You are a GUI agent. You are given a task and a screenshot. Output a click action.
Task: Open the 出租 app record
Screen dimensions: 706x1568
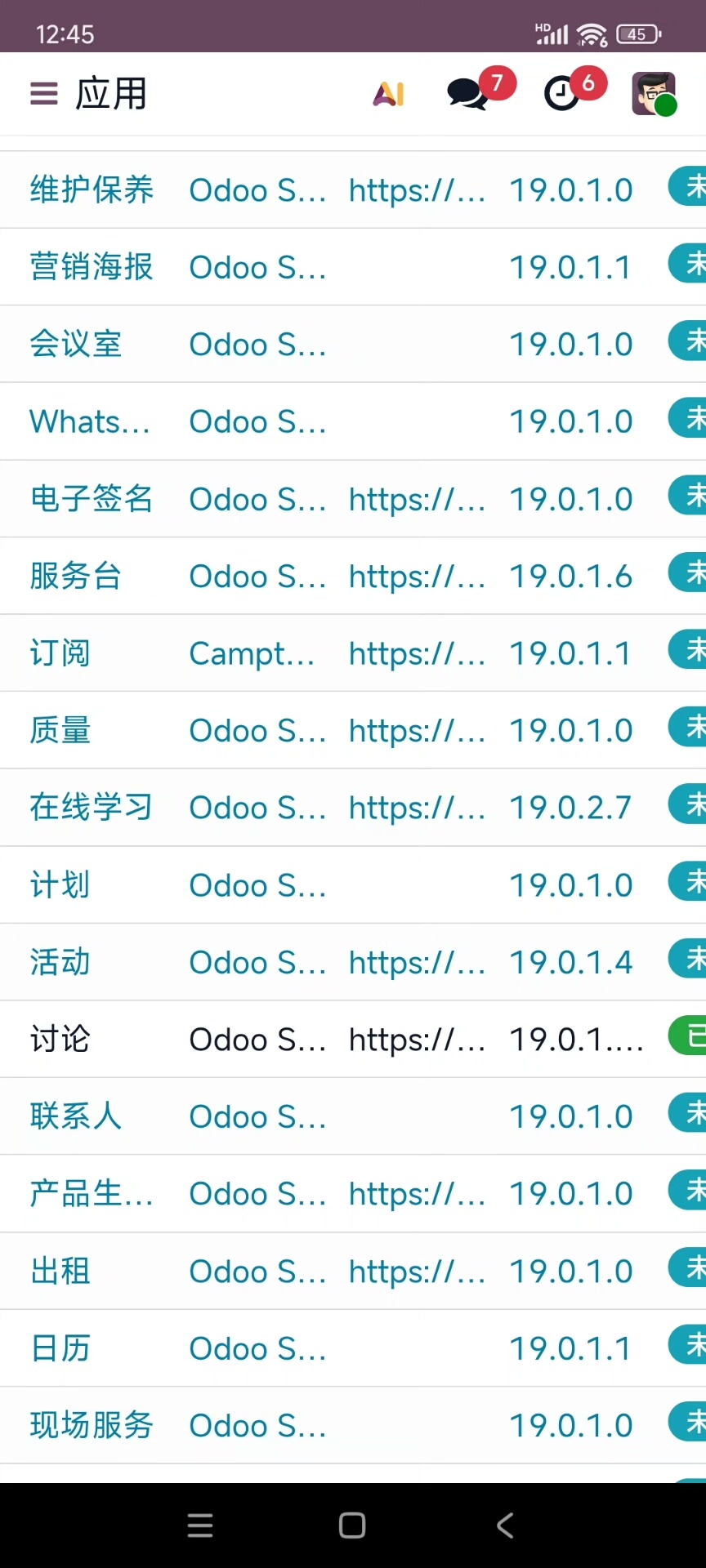(x=60, y=1272)
